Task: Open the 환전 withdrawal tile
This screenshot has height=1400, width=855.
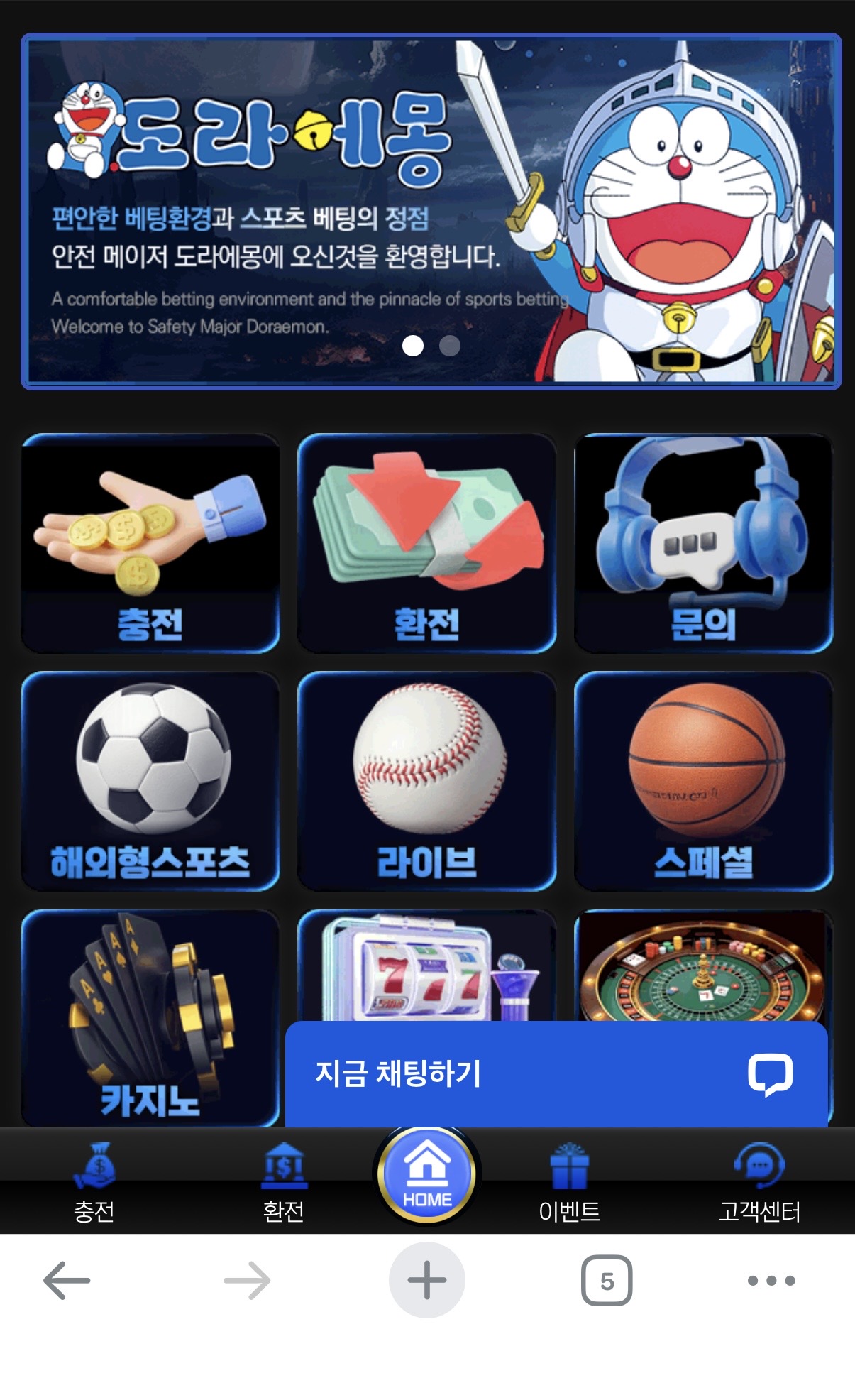Action: point(426,543)
